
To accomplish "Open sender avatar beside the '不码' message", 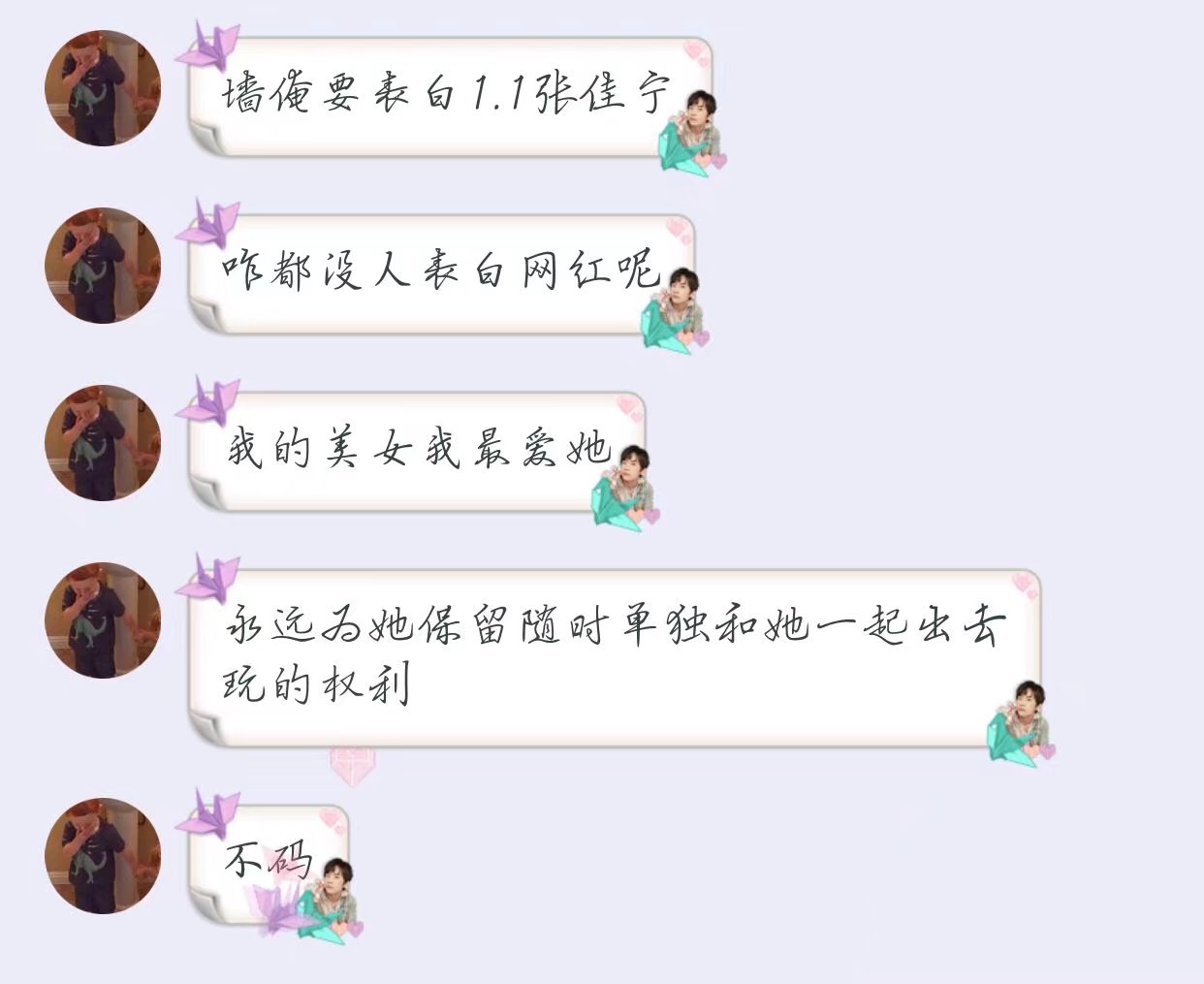I will pos(102,856).
